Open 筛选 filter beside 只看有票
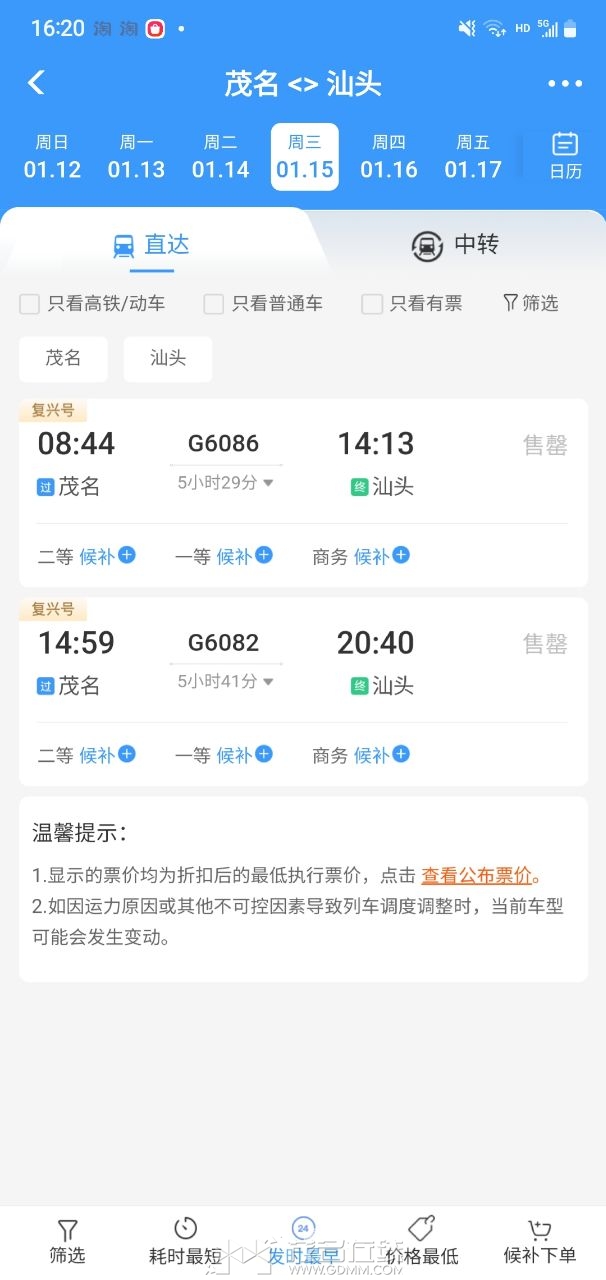 [x=530, y=303]
